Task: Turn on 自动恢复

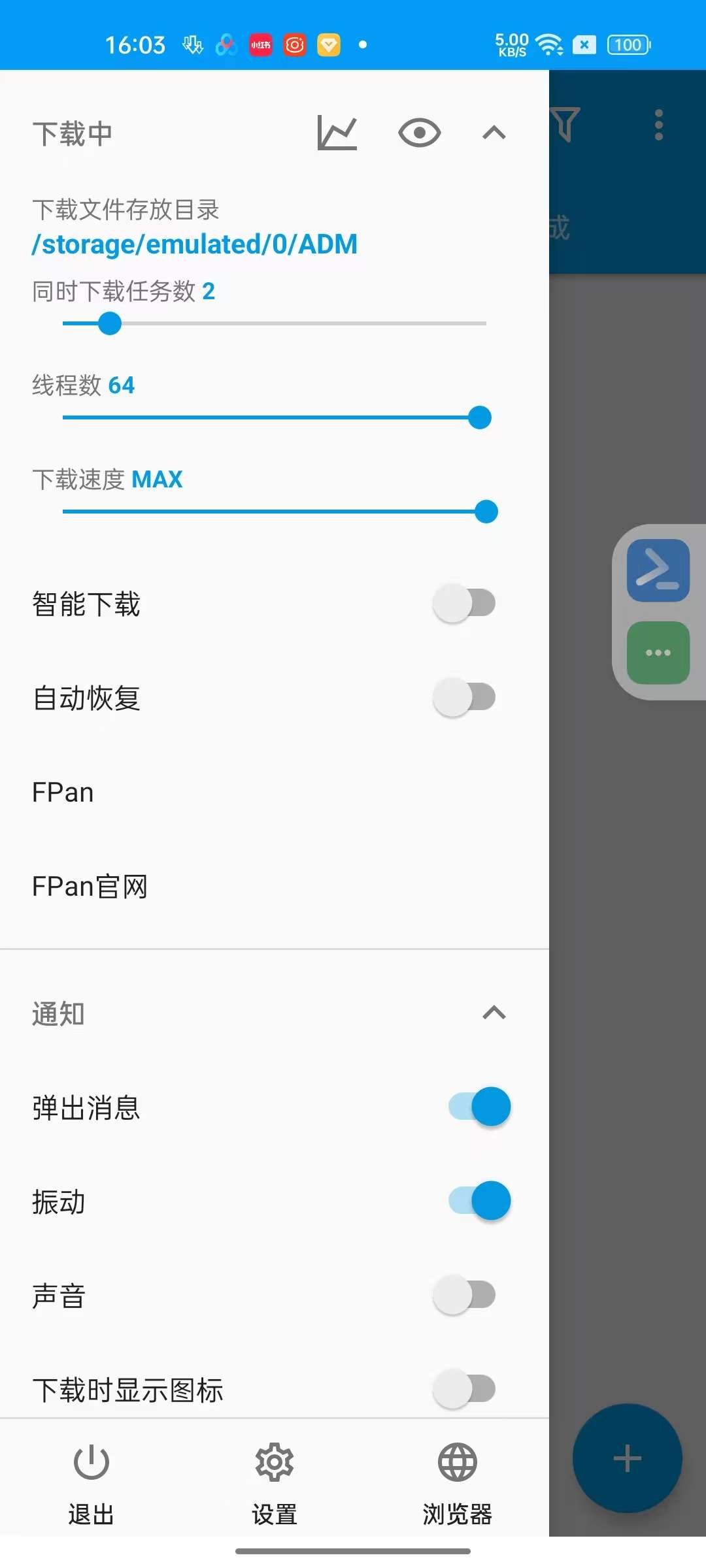Action: [464, 697]
